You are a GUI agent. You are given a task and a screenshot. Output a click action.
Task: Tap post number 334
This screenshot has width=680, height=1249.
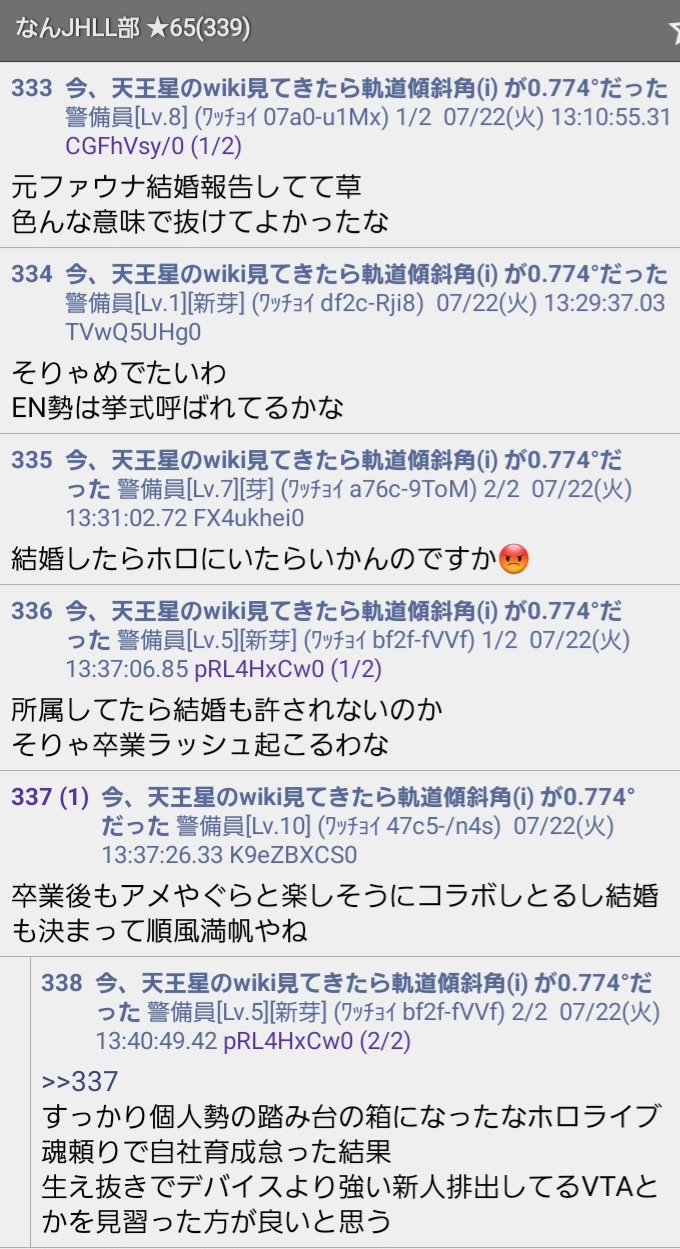tap(31, 274)
